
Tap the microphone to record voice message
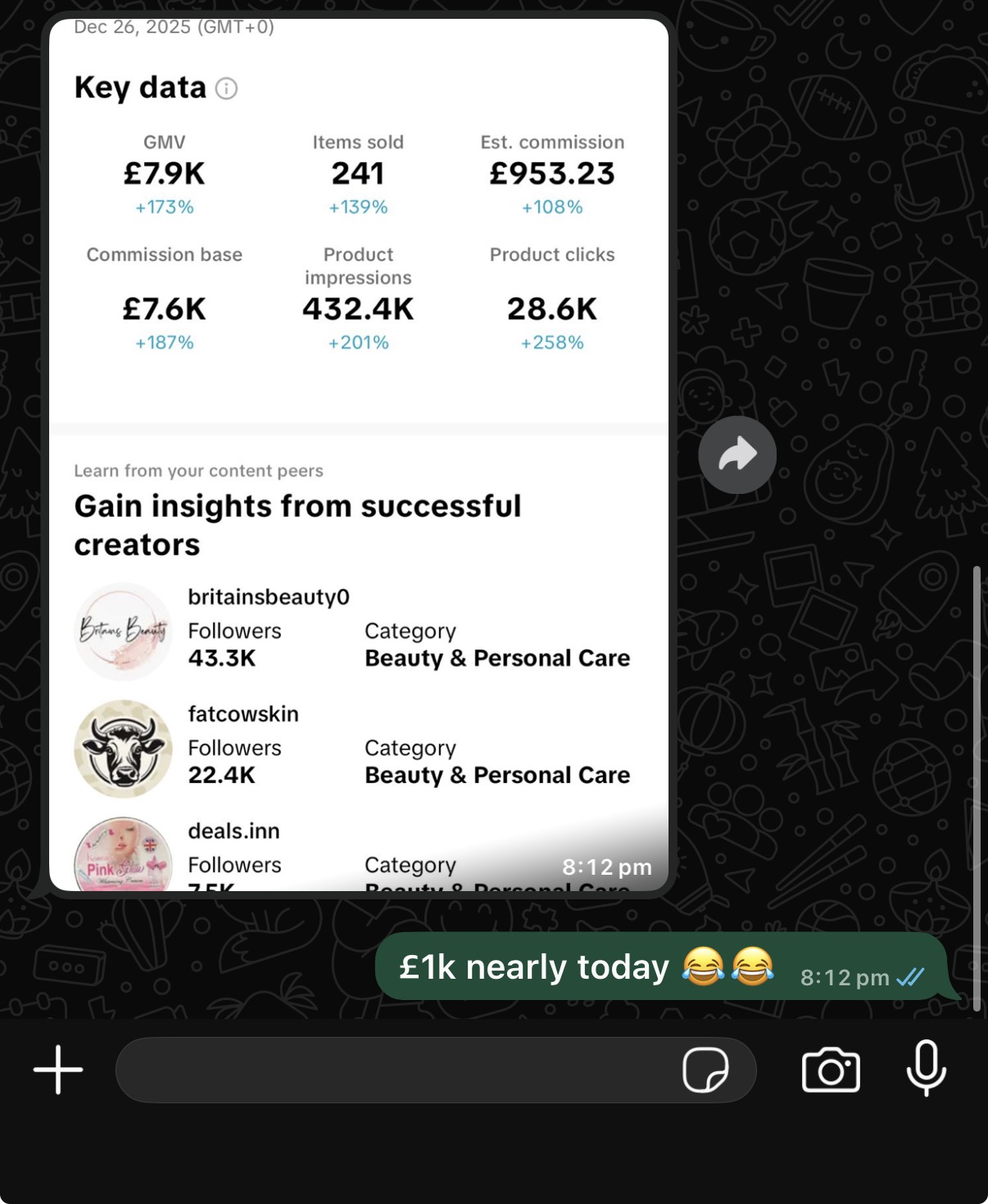927,1068
